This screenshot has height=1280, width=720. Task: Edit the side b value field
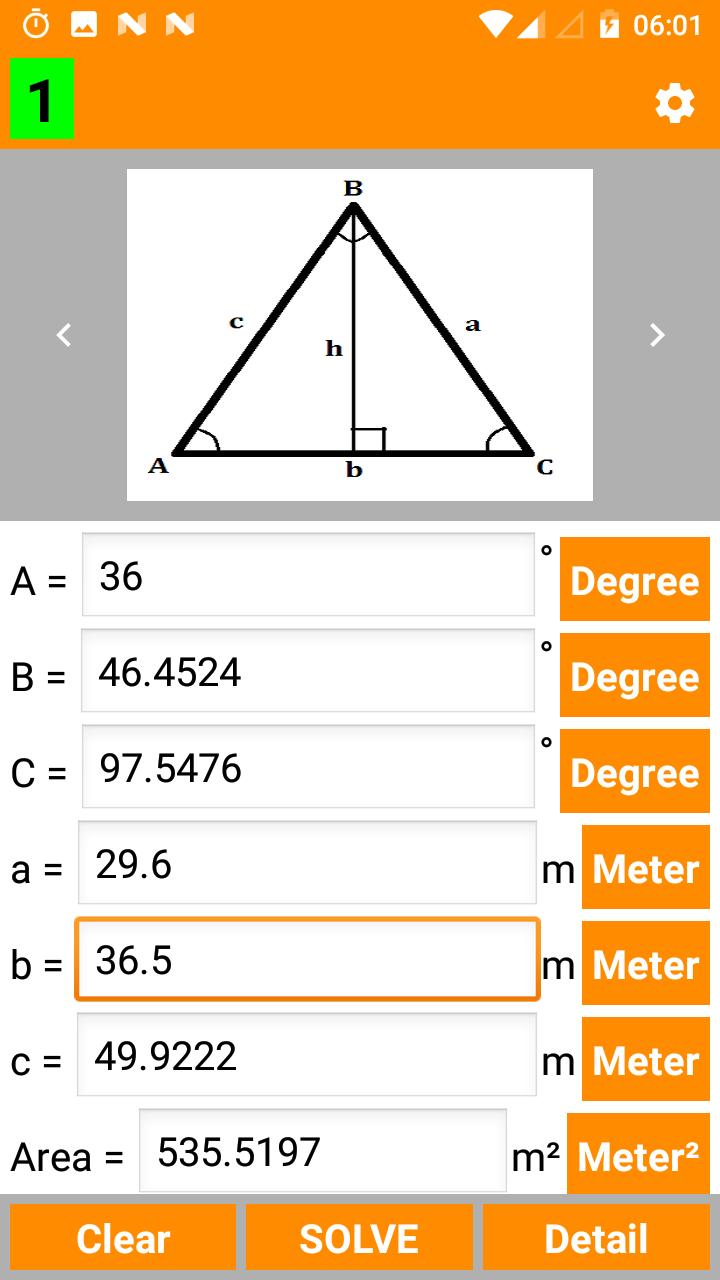[307, 960]
